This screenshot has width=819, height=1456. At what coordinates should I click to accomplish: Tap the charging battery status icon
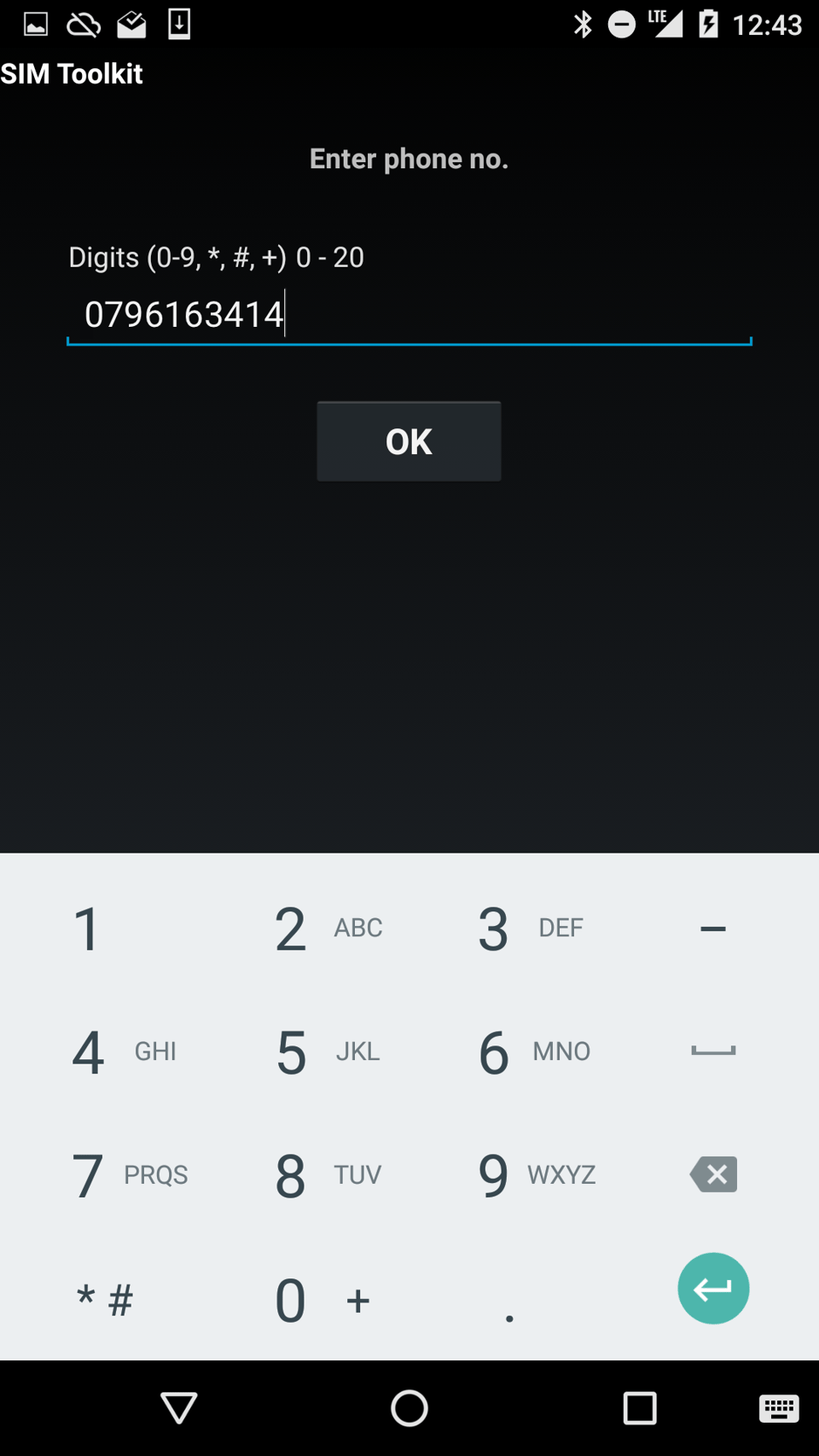coord(711,24)
